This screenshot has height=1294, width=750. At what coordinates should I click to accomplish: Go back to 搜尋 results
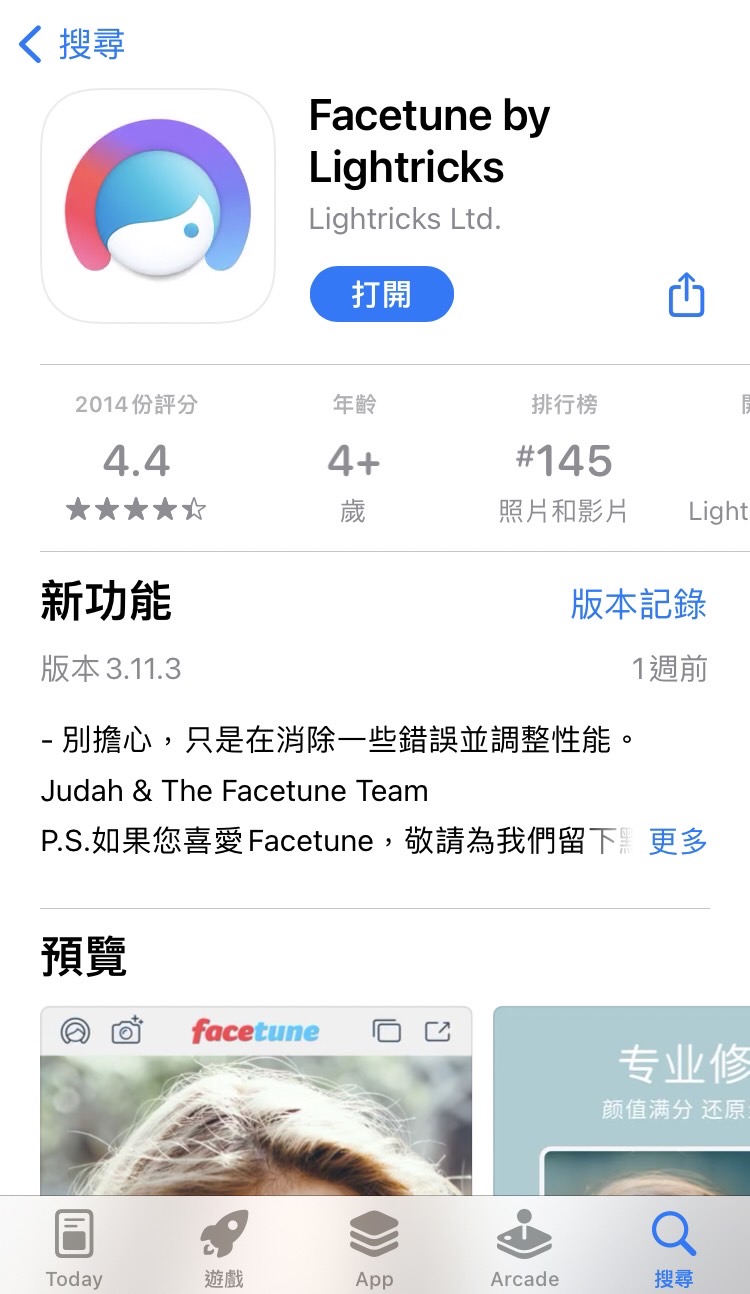point(72,45)
